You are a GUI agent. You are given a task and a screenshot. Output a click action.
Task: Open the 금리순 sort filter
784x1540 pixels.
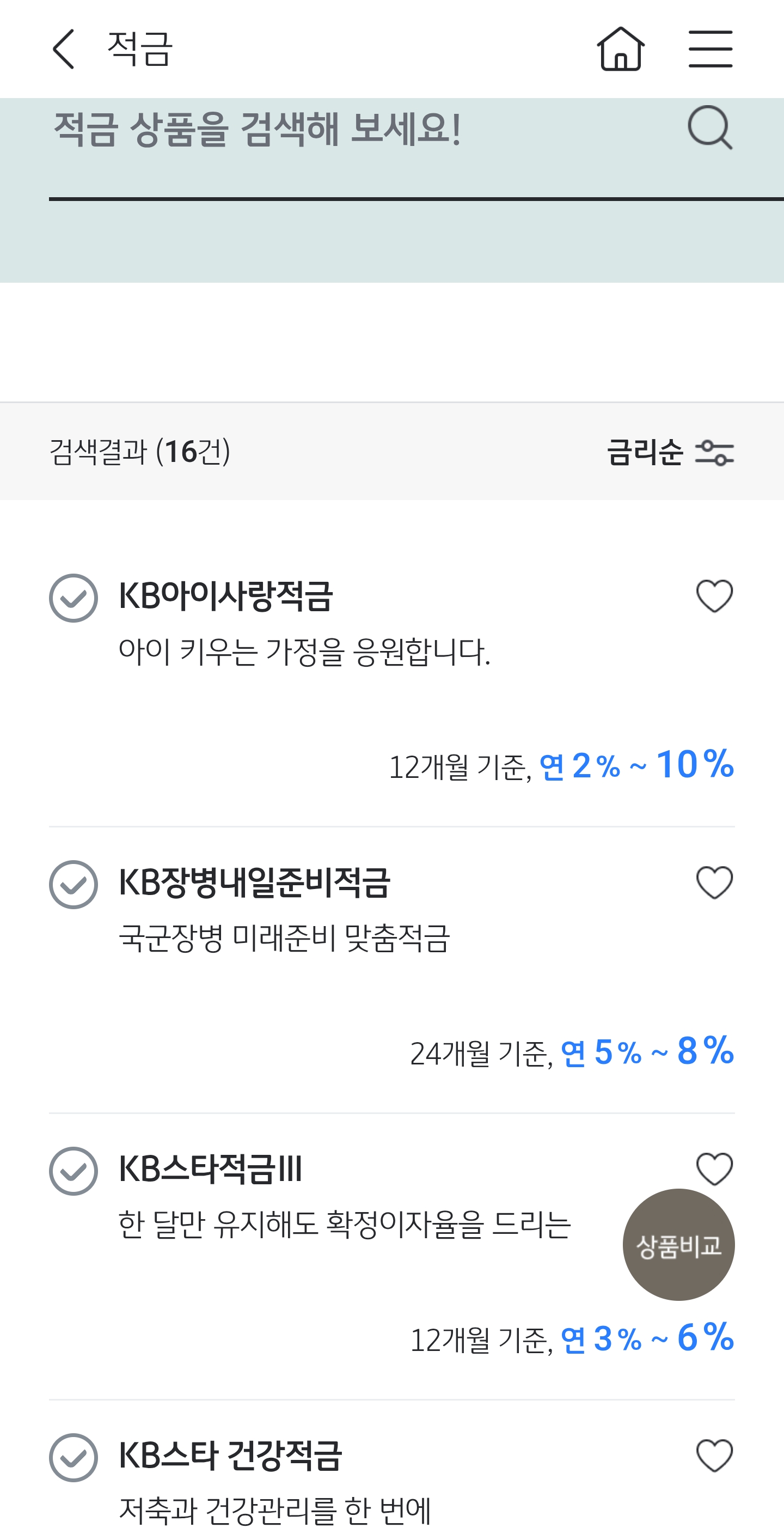coord(670,452)
